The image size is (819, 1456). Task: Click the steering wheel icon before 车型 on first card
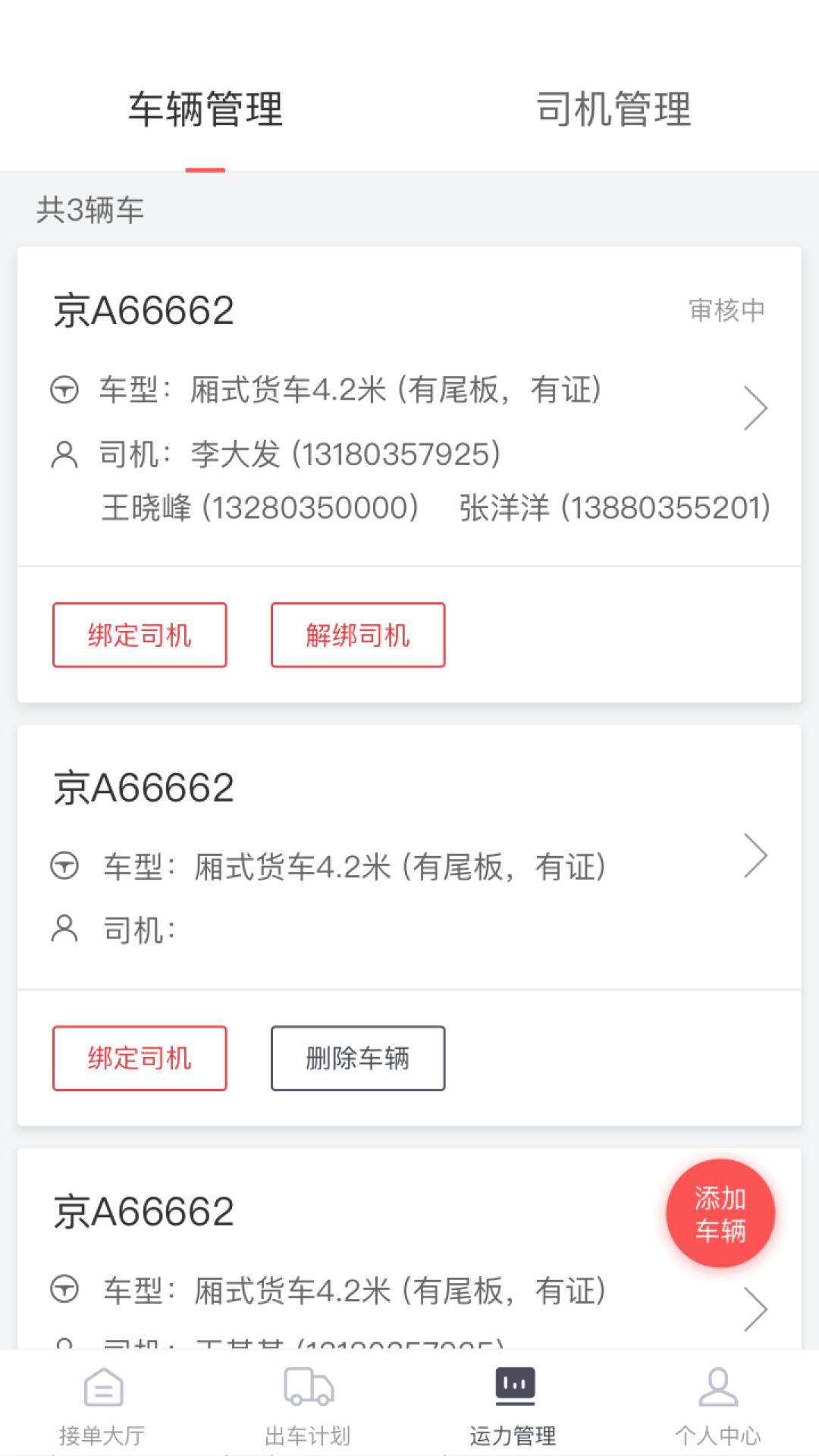pos(64,391)
